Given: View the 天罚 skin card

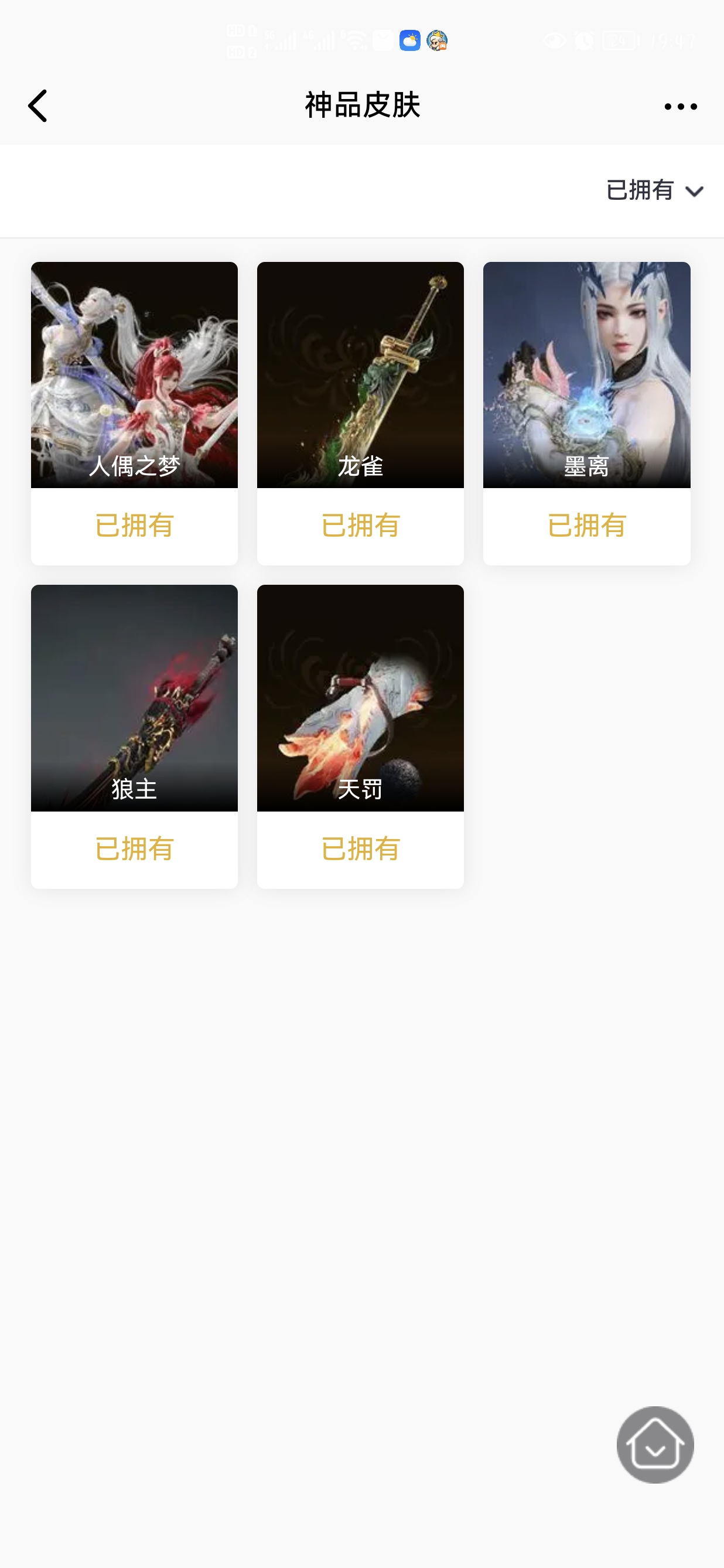Looking at the screenshot, I should [x=360, y=698].
